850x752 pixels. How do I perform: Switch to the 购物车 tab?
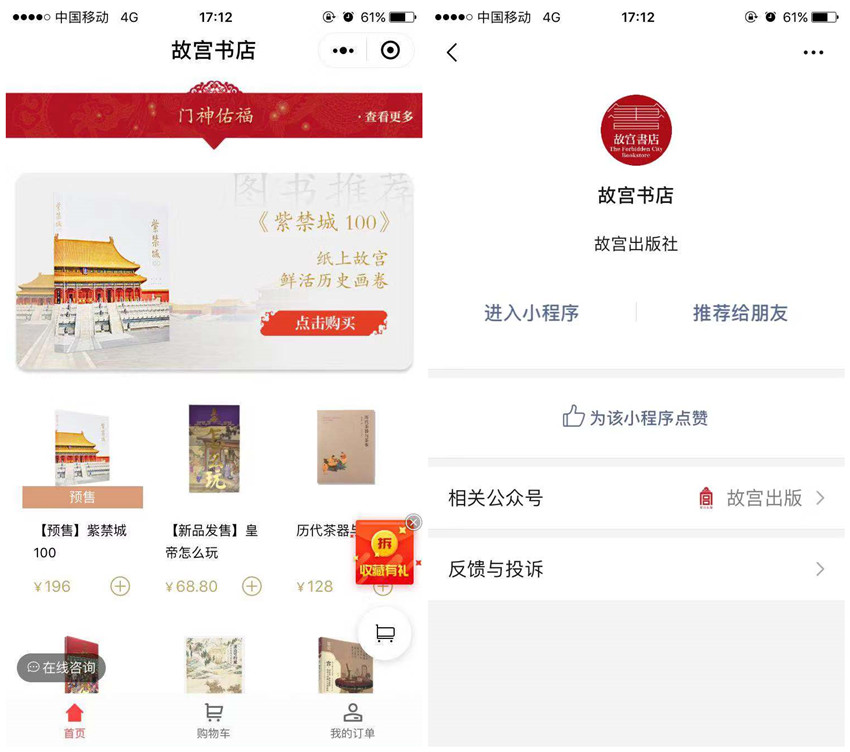(213, 720)
